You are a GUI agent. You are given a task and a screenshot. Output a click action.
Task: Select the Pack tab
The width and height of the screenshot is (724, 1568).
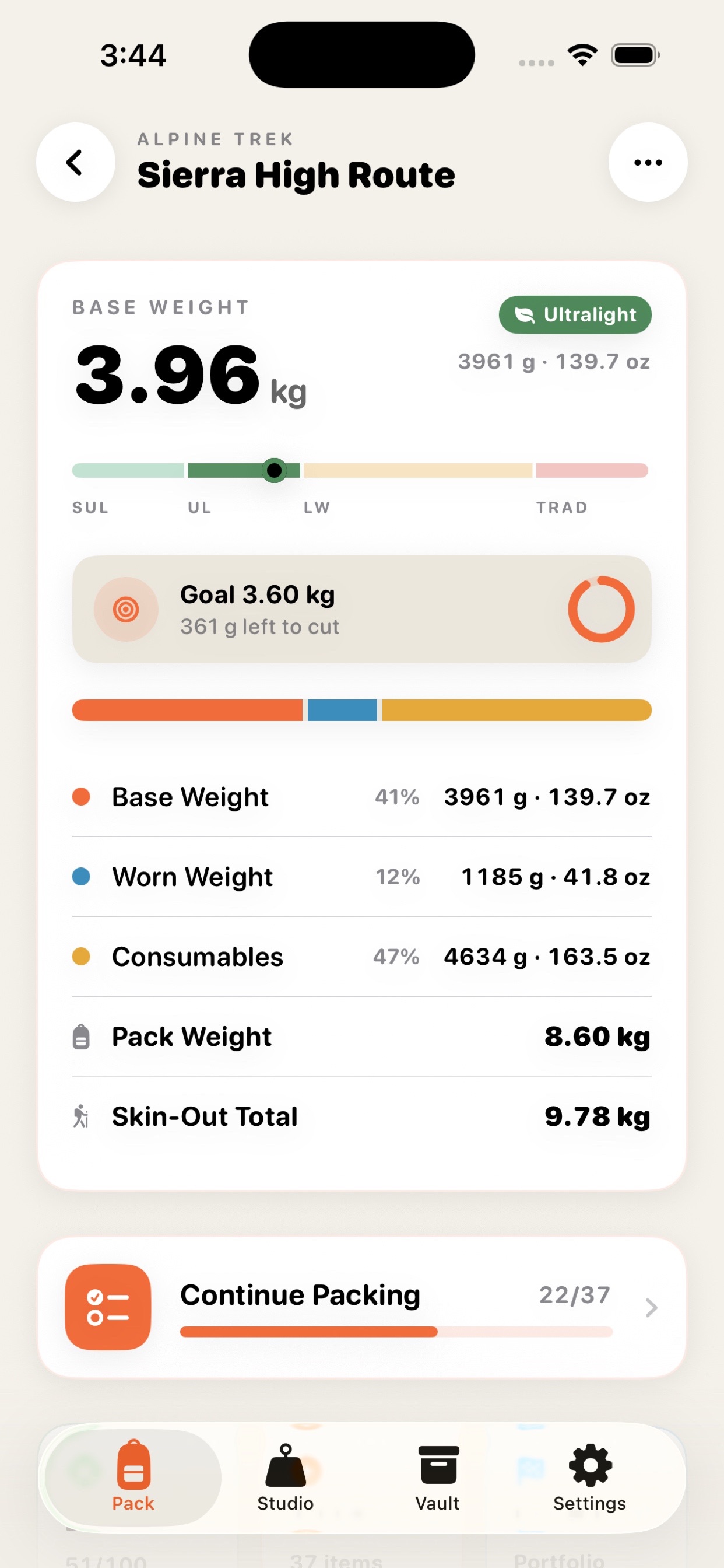click(x=133, y=1478)
